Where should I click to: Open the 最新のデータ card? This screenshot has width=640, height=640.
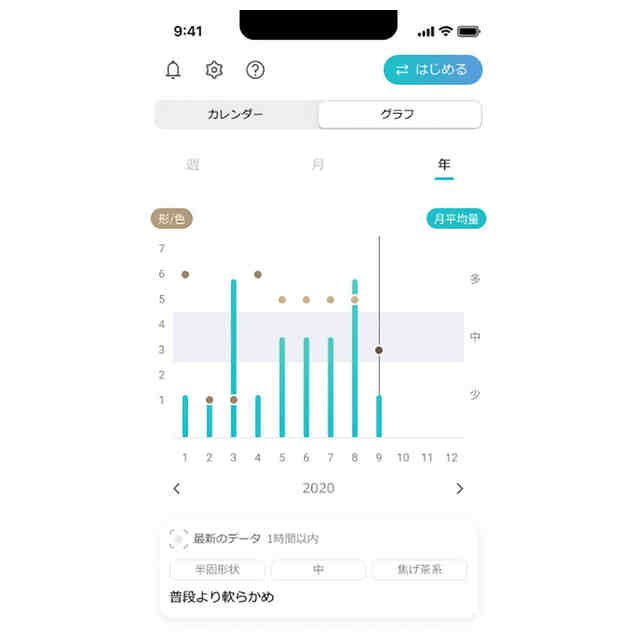(319, 567)
